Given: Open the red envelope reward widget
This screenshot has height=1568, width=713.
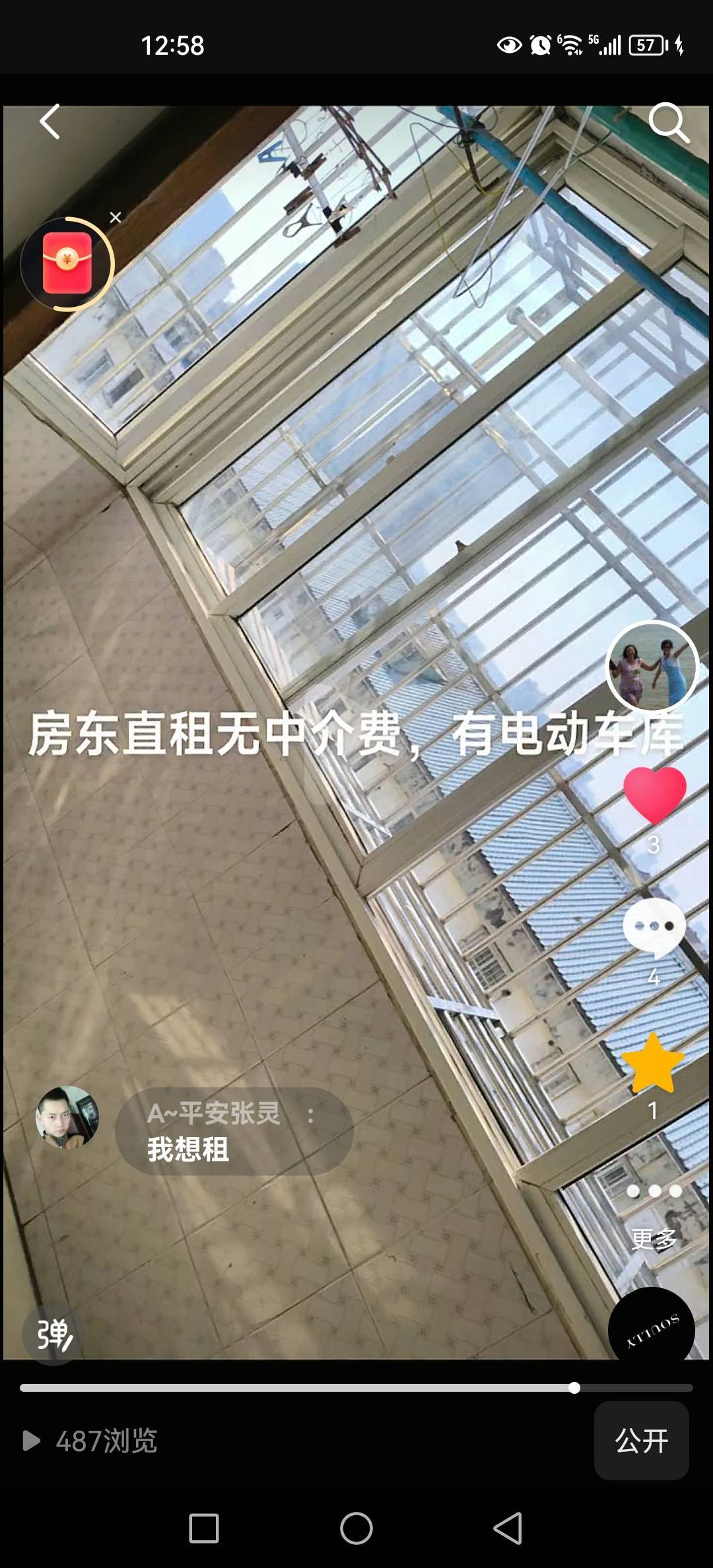Looking at the screenshot, I should point(67,263).
